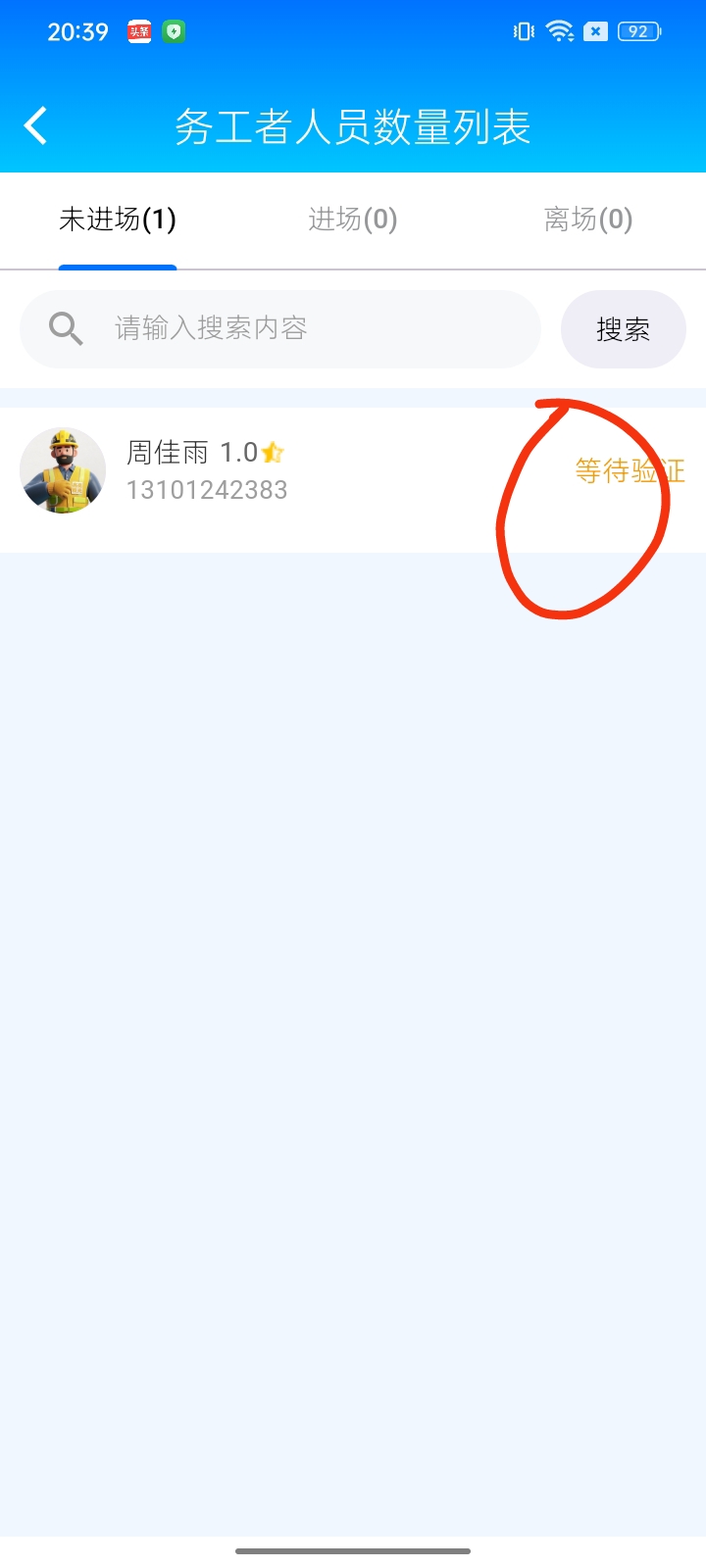
Task: Tap the 搜索 button
Action: pos(623,329)
